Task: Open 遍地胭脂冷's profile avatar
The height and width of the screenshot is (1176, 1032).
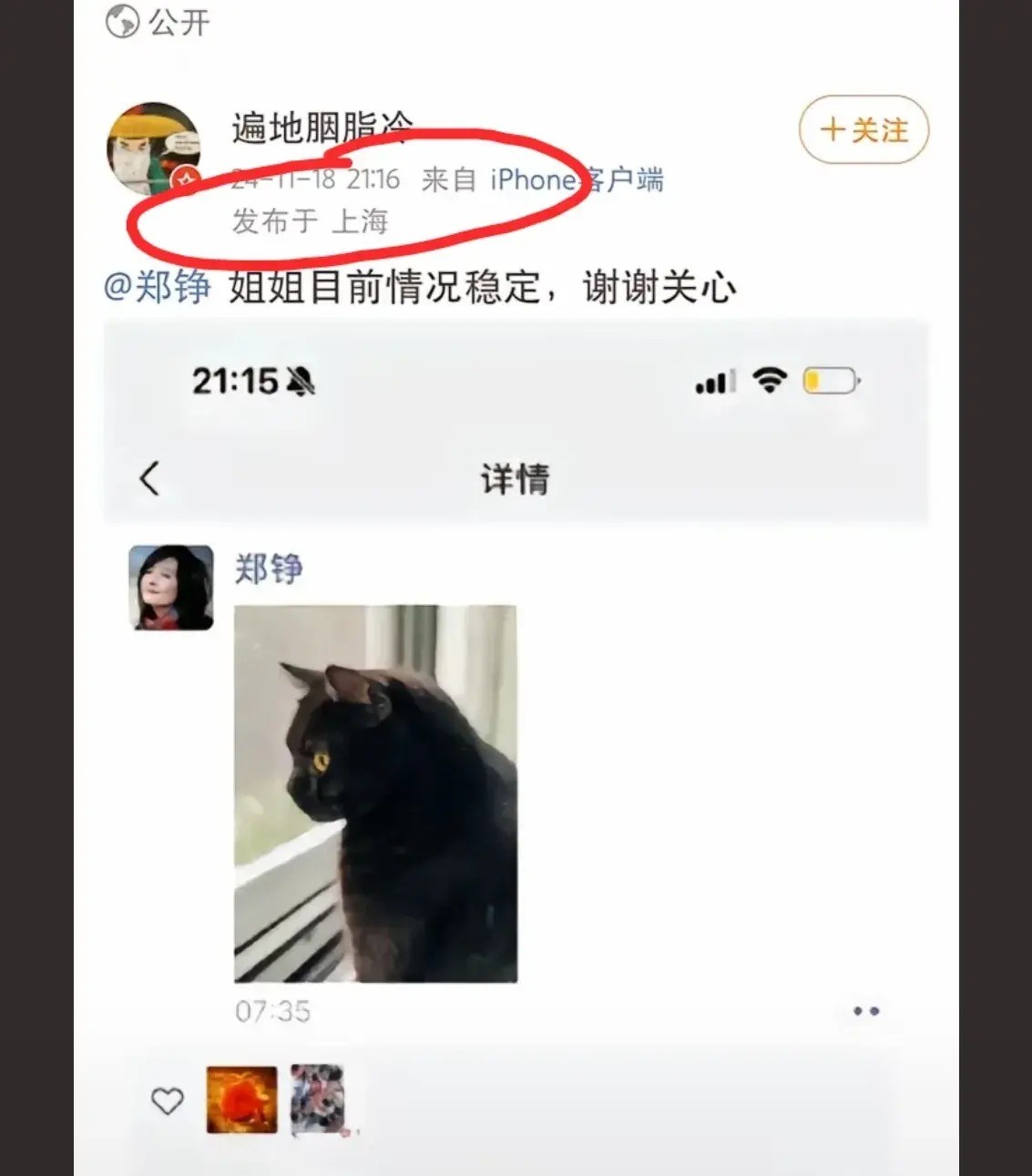Action: coord(153,148)
